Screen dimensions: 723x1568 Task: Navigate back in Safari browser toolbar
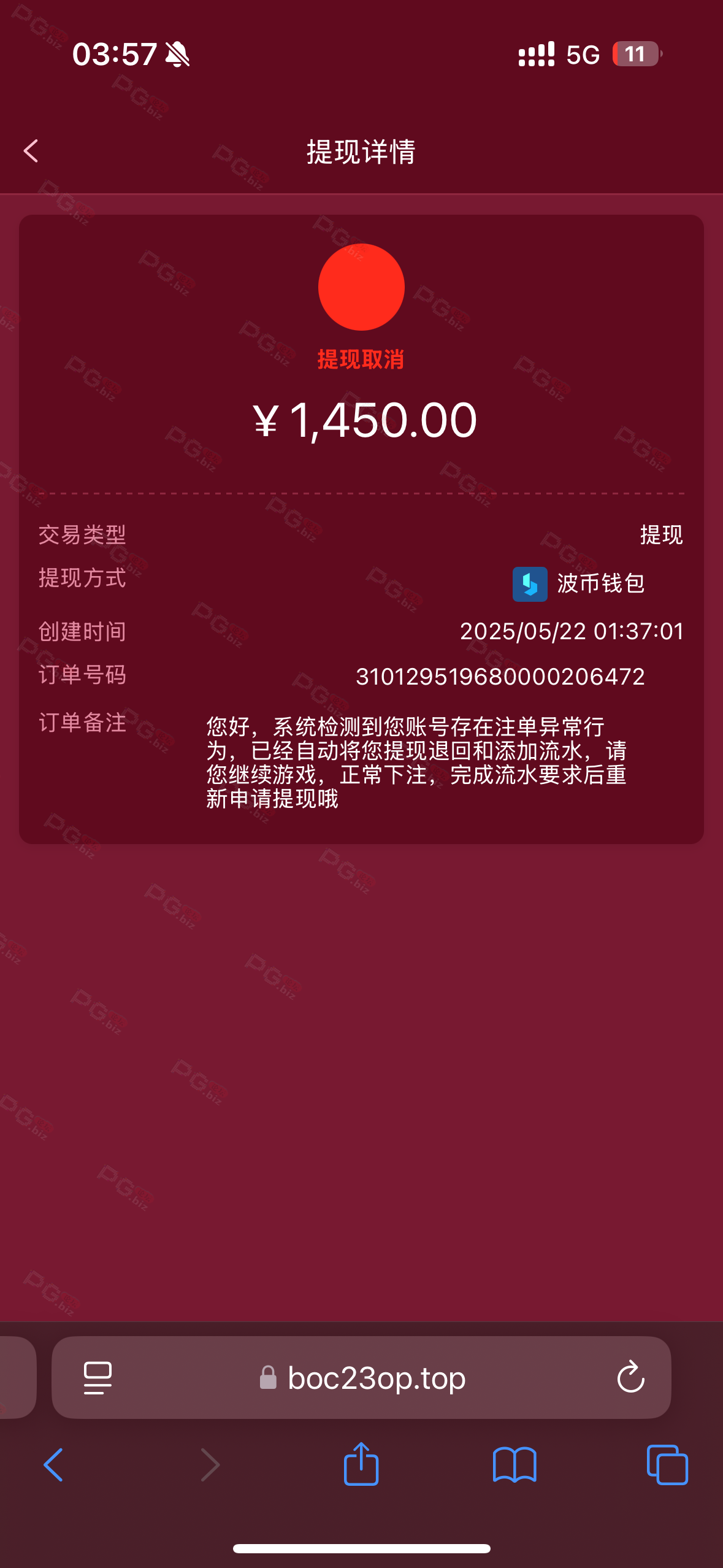click(54, 1465)
